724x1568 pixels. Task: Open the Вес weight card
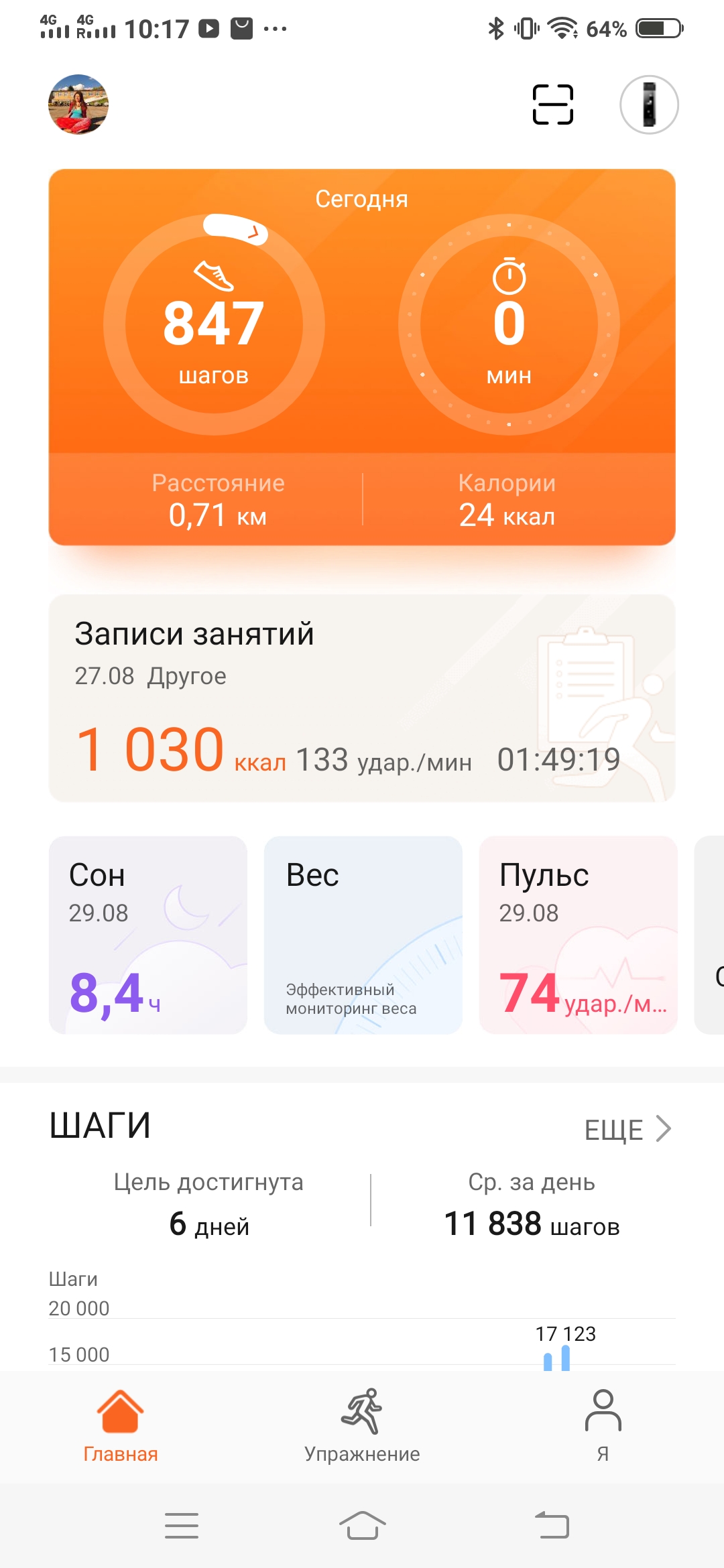pyautogui.click(x=363, y=935)
